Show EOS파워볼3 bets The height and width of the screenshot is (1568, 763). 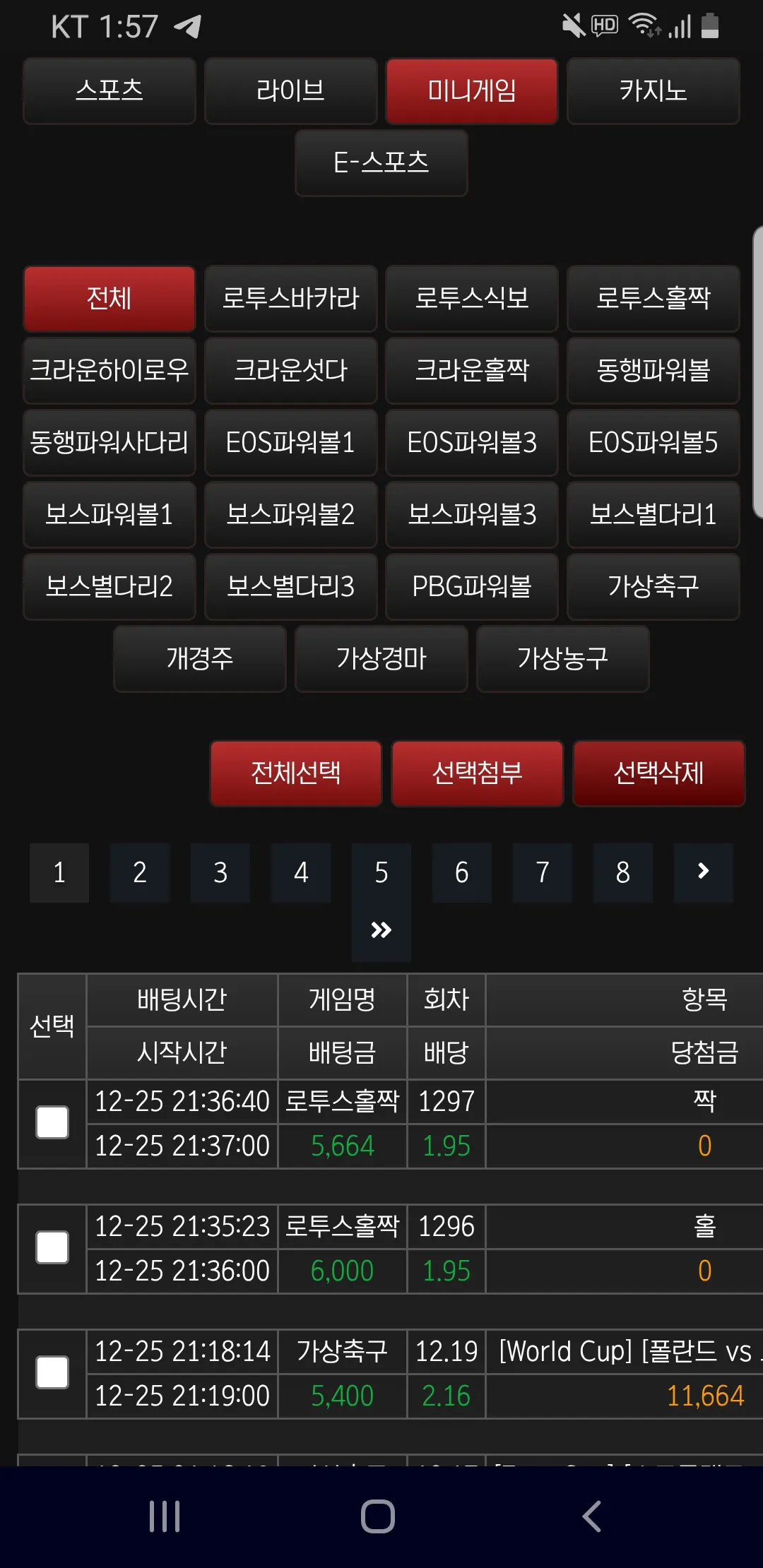point(472,443)
